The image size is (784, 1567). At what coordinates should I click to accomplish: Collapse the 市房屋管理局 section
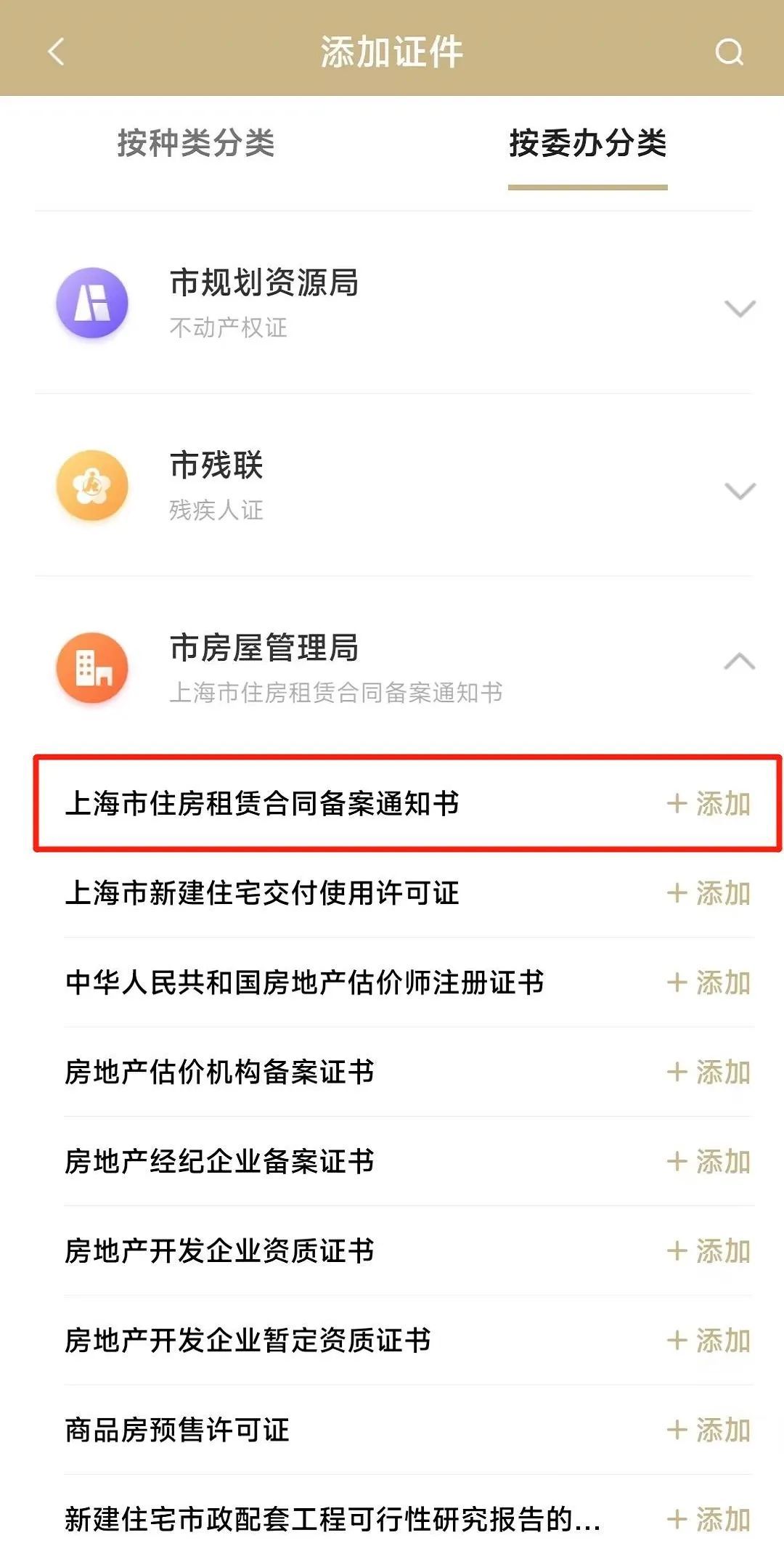740,662
